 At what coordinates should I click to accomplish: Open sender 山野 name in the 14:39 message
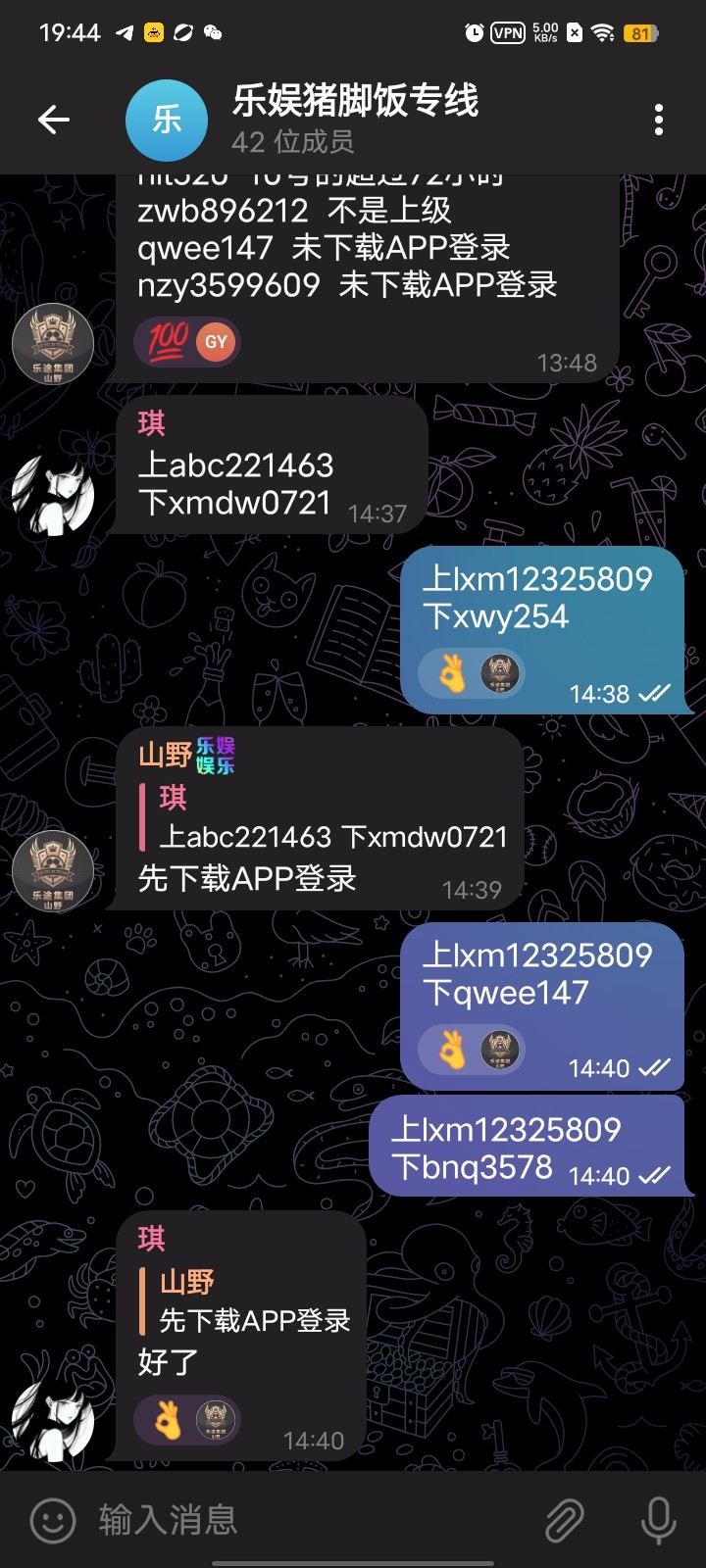[x=165, y=755]
